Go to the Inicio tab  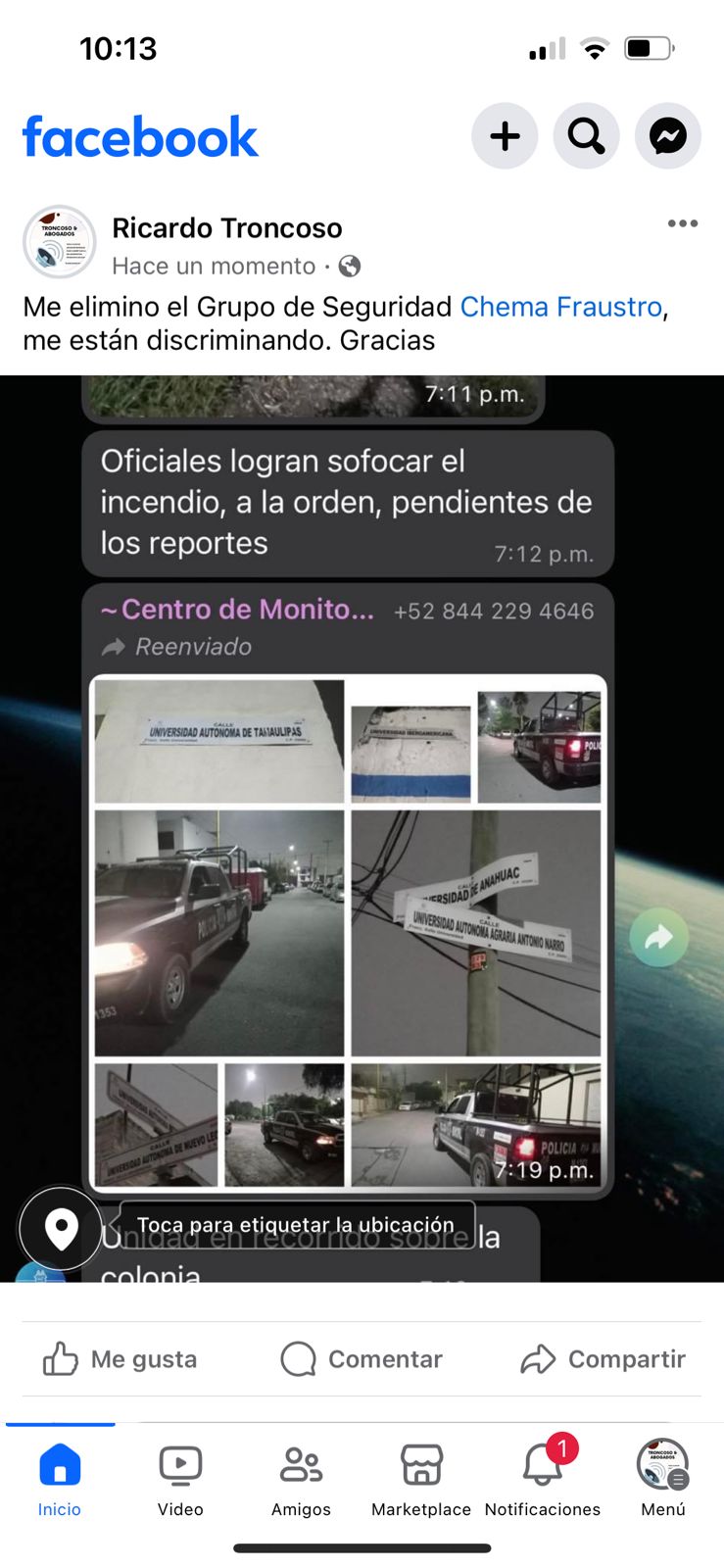point(60,1480)
